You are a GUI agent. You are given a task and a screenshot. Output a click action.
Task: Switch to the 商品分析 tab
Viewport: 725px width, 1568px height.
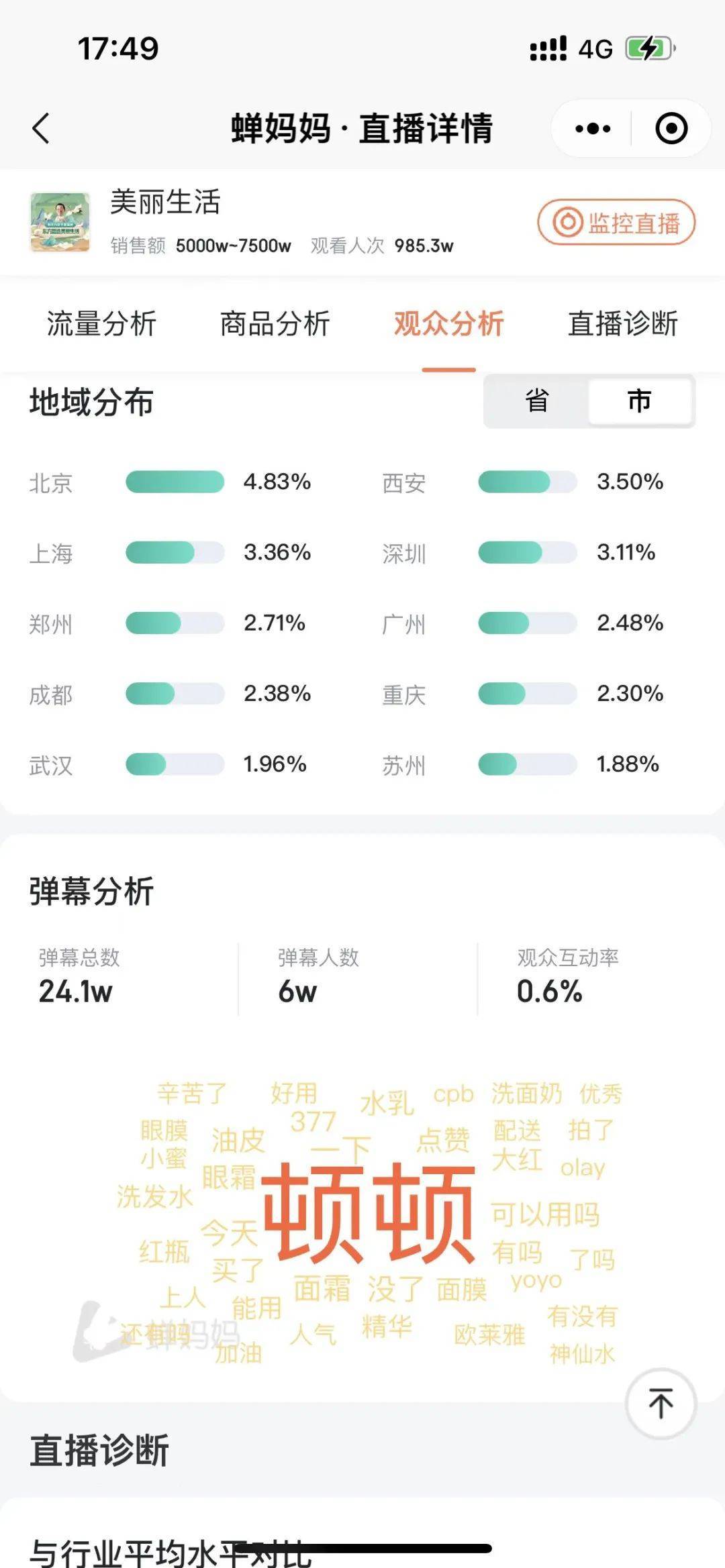coord(275,324)
